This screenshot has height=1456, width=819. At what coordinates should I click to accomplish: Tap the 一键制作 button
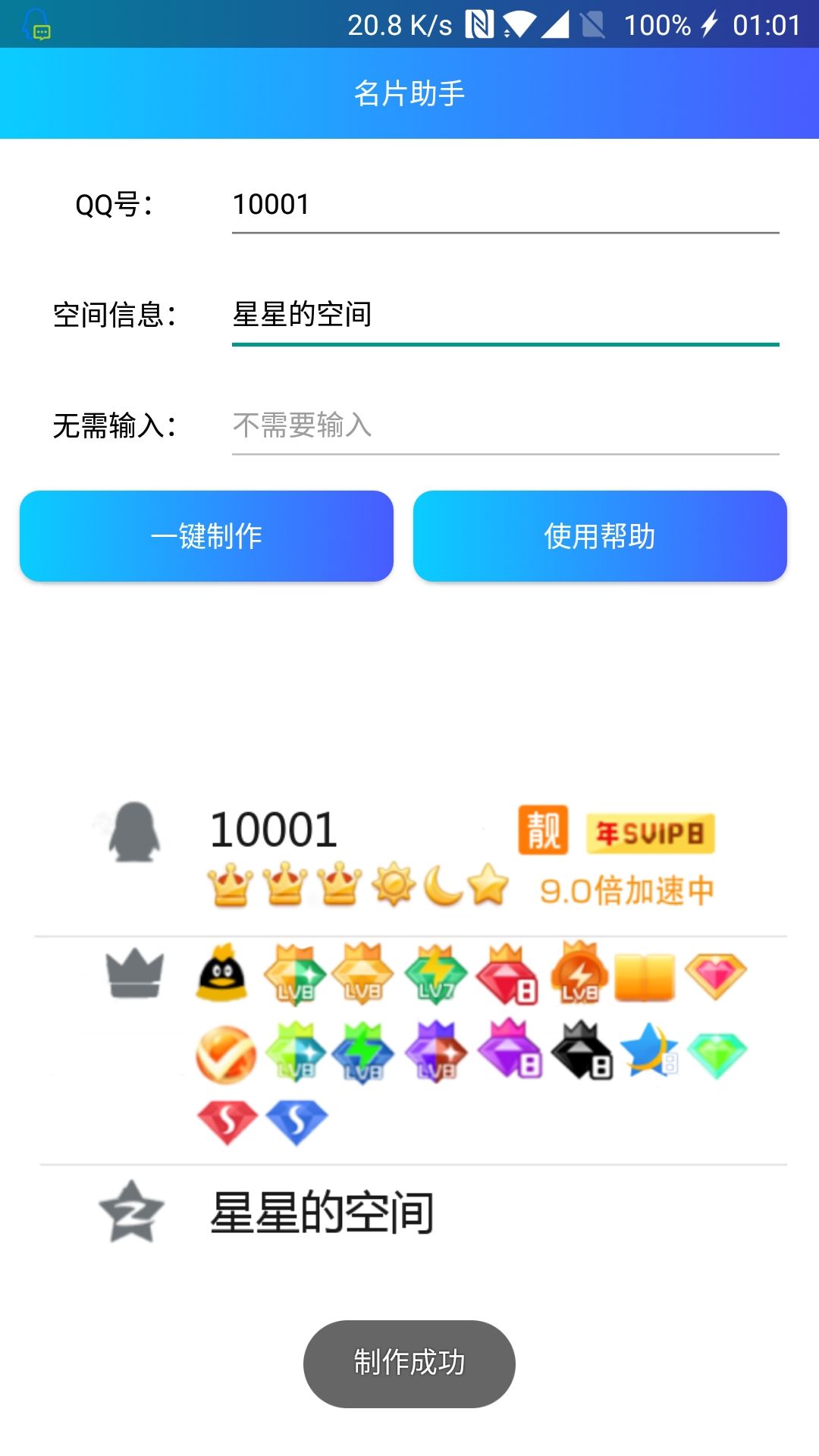coord(206,536)
